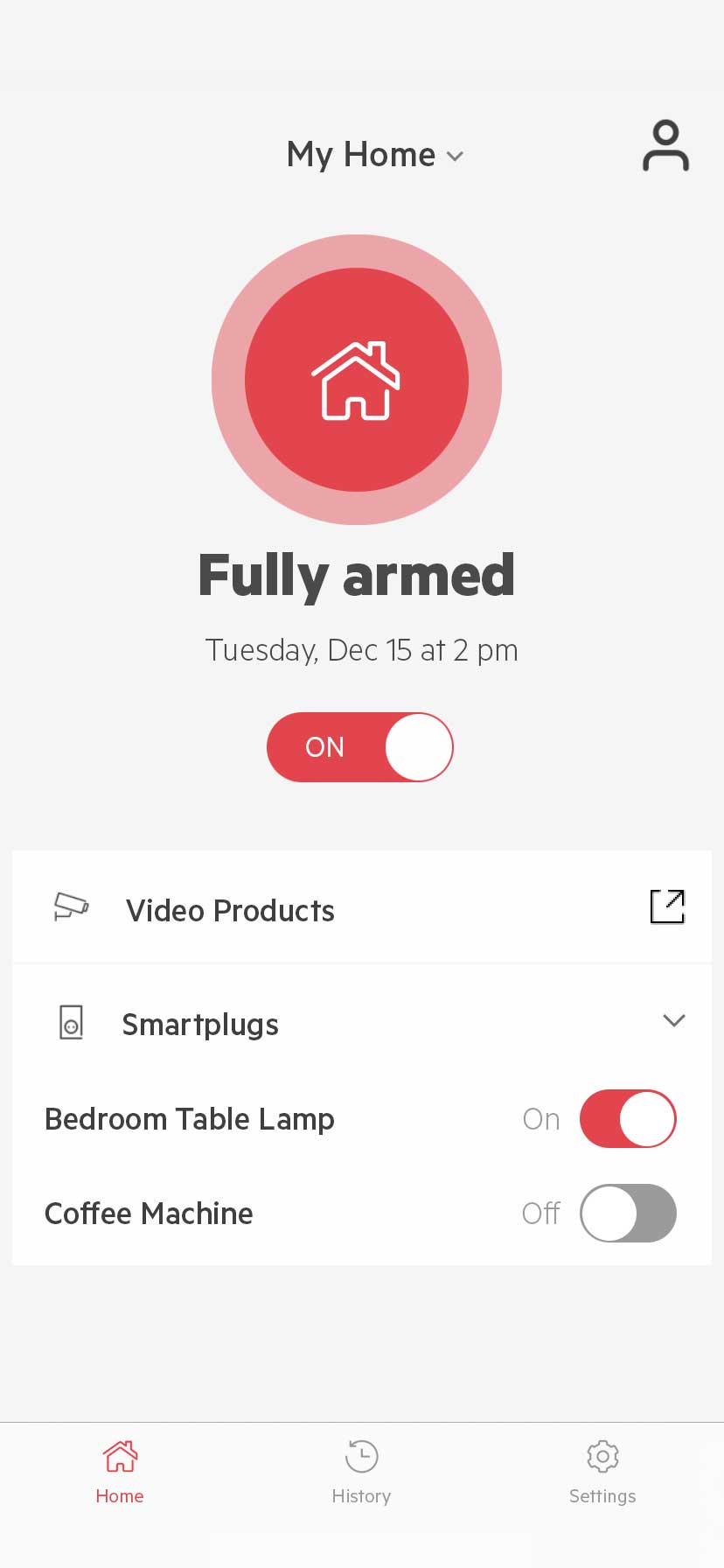
Task: Open the My Home location dropdown
Action: pos(375,155)
